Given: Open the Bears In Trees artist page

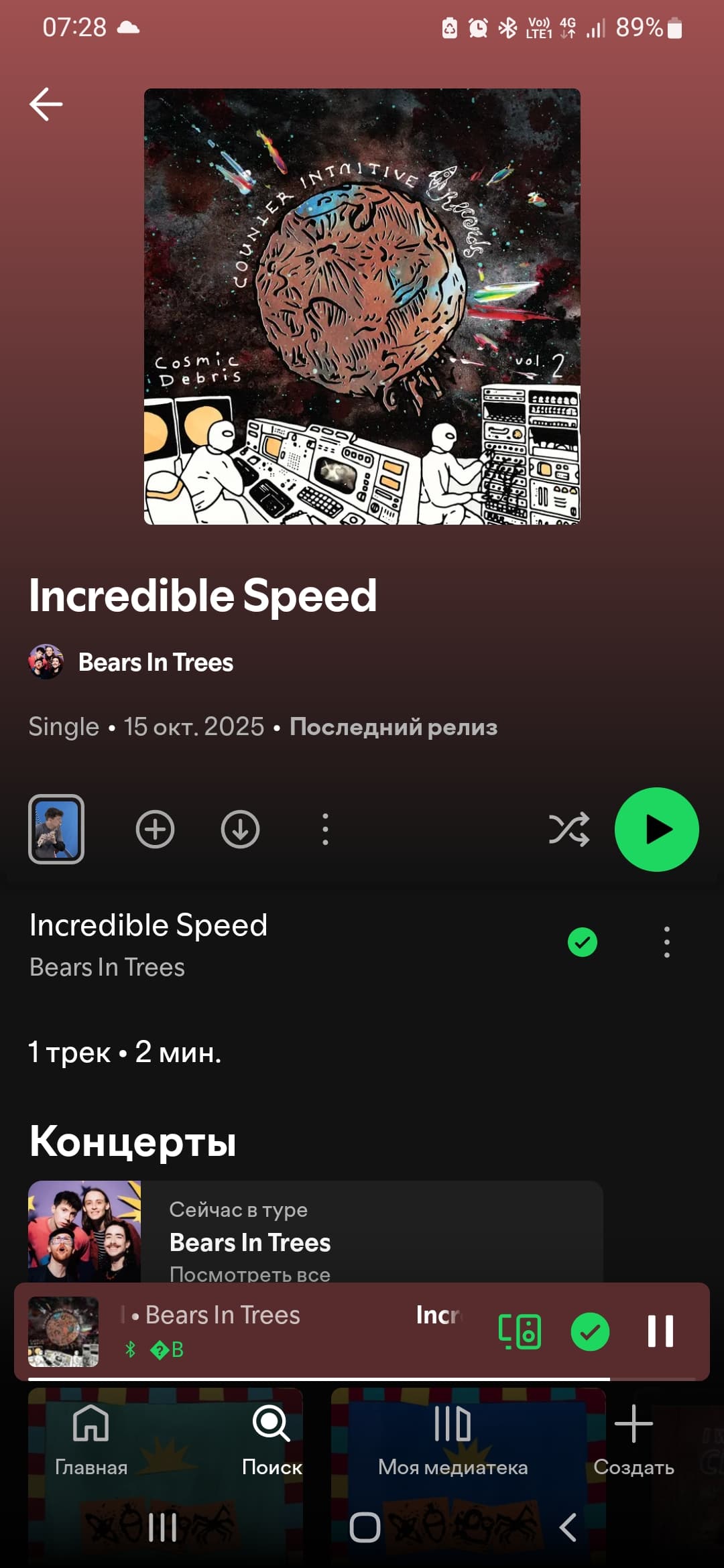Looking at the screenshot, I should click(155, 662).
